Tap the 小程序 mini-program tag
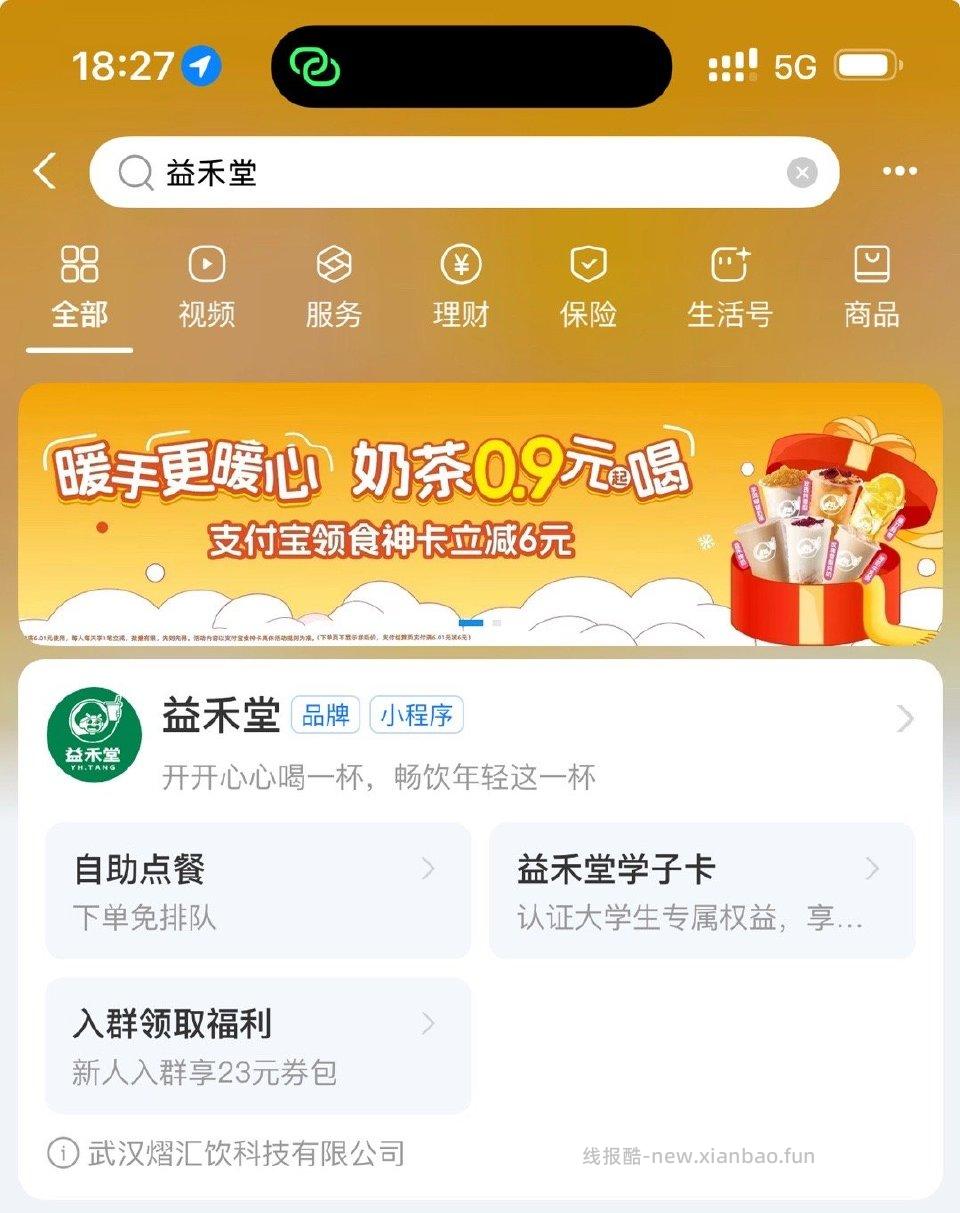960x1213 pixels. (416, 714)
